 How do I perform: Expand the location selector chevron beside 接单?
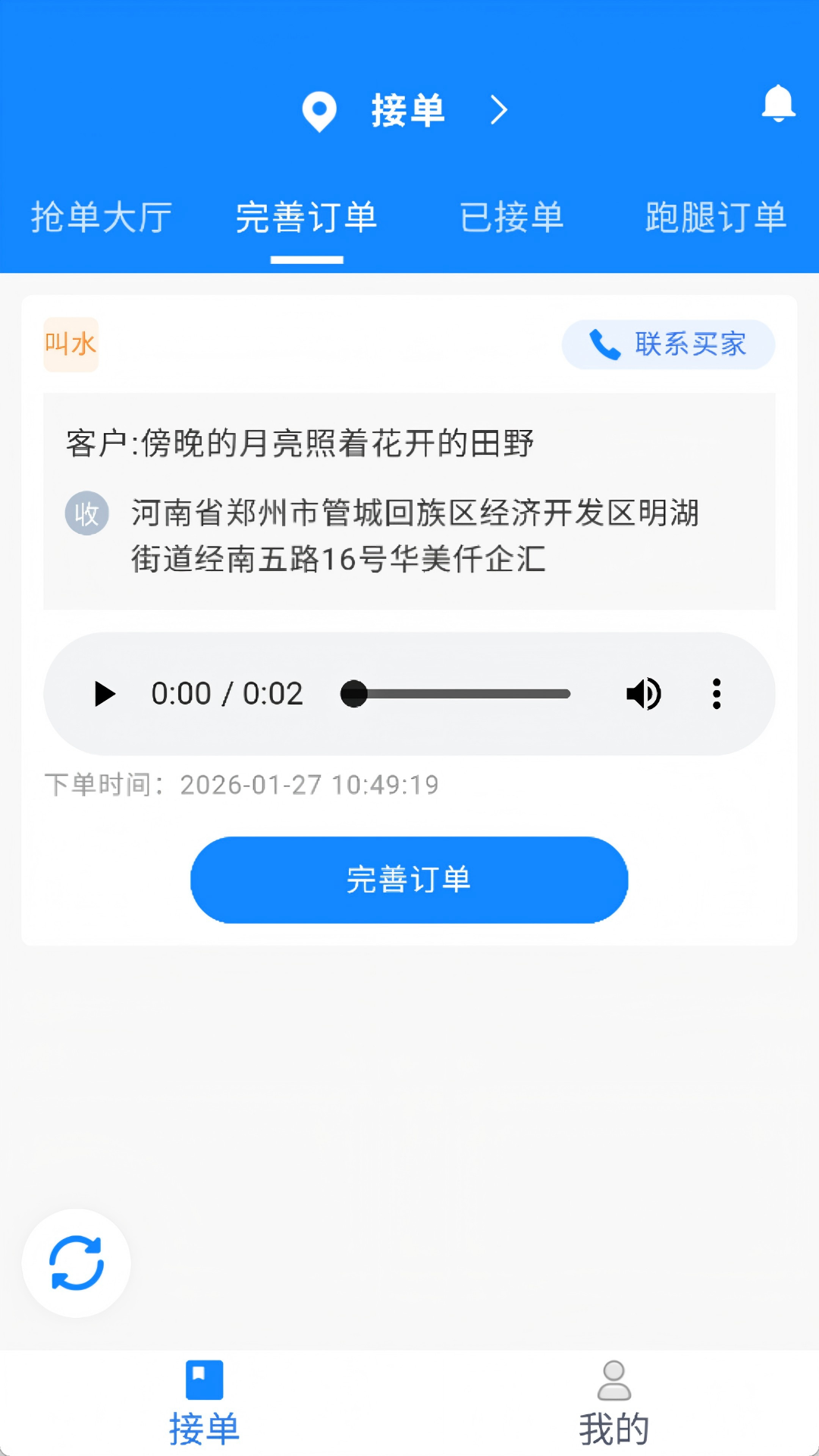[499, 111]
